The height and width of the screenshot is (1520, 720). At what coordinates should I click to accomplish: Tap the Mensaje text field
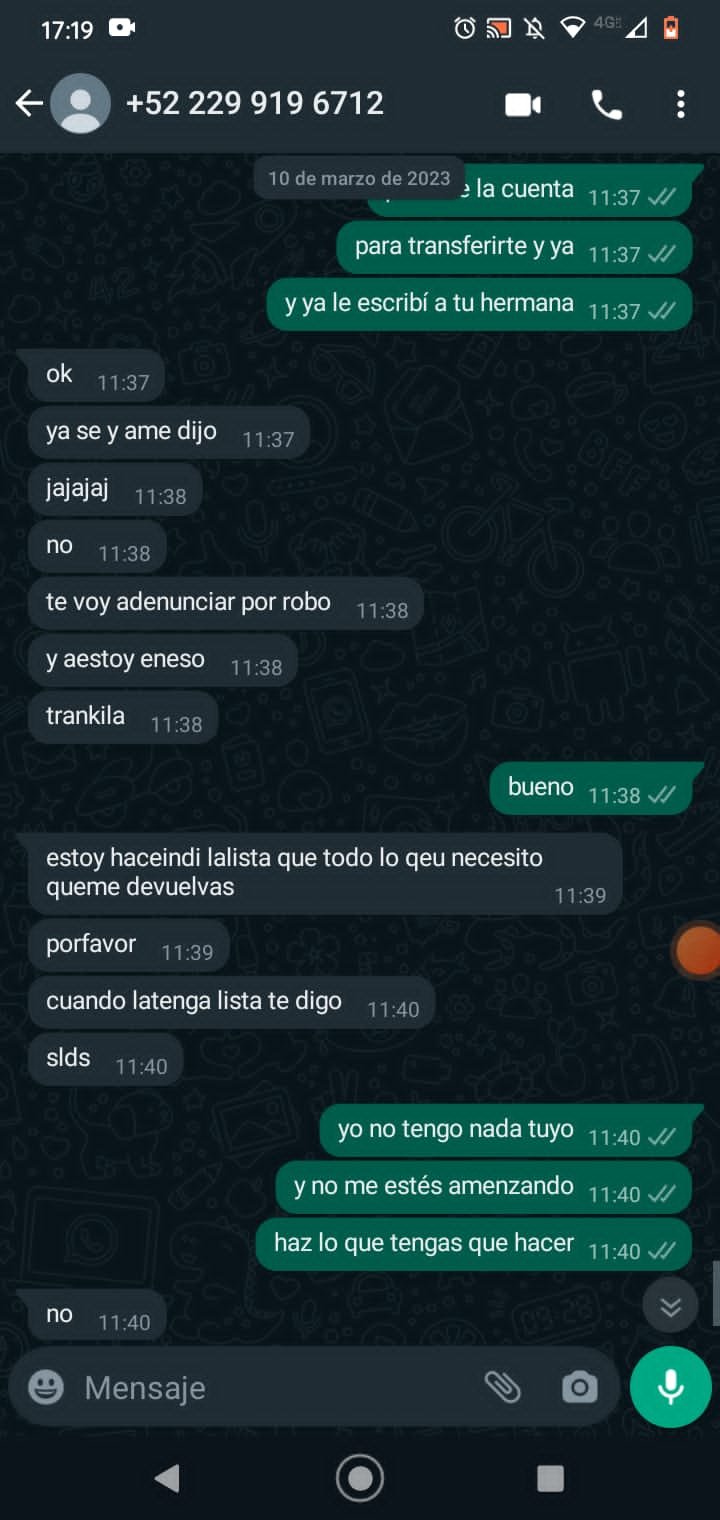[270, 1387]
